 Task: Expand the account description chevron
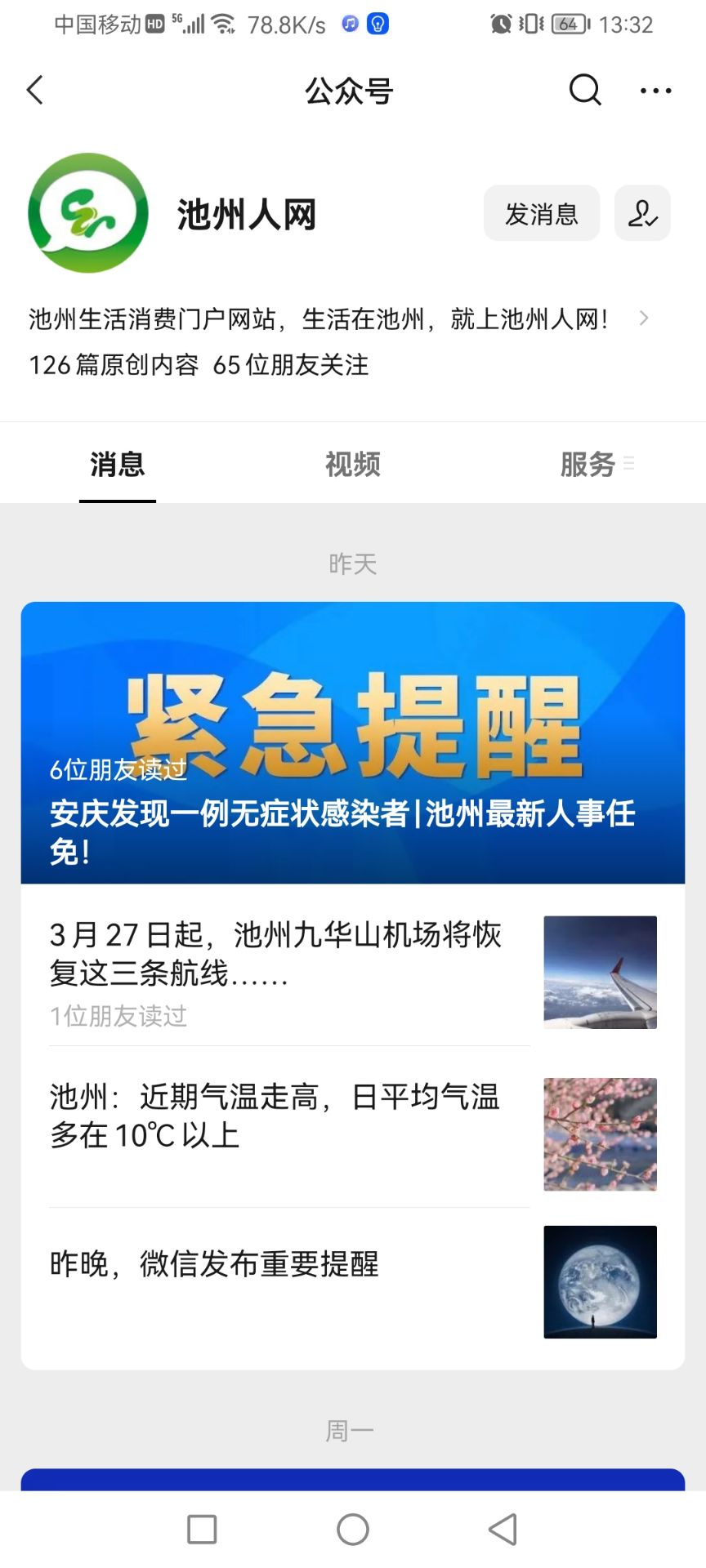[x=644, y=318]
